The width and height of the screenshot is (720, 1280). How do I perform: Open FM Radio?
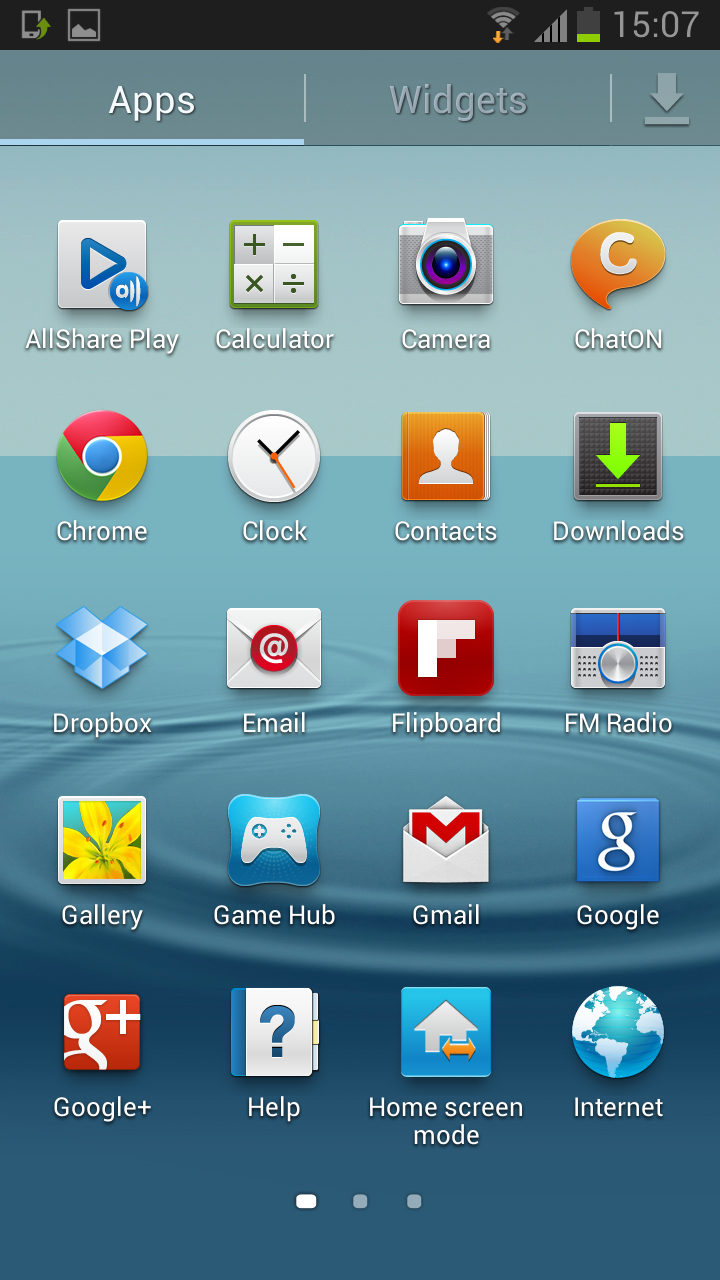click(618, 648)
